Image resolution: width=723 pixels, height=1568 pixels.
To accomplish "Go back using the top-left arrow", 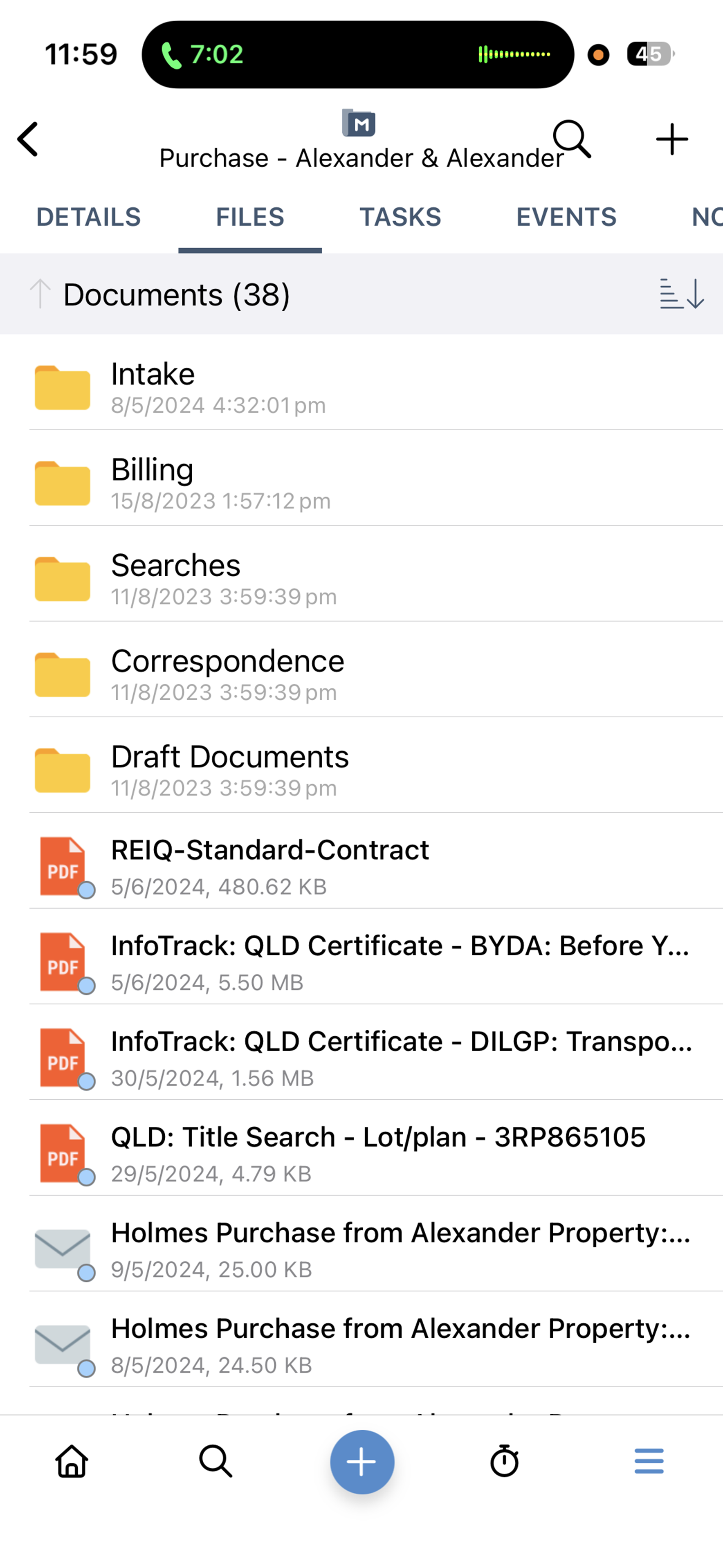I will point(28,139).
